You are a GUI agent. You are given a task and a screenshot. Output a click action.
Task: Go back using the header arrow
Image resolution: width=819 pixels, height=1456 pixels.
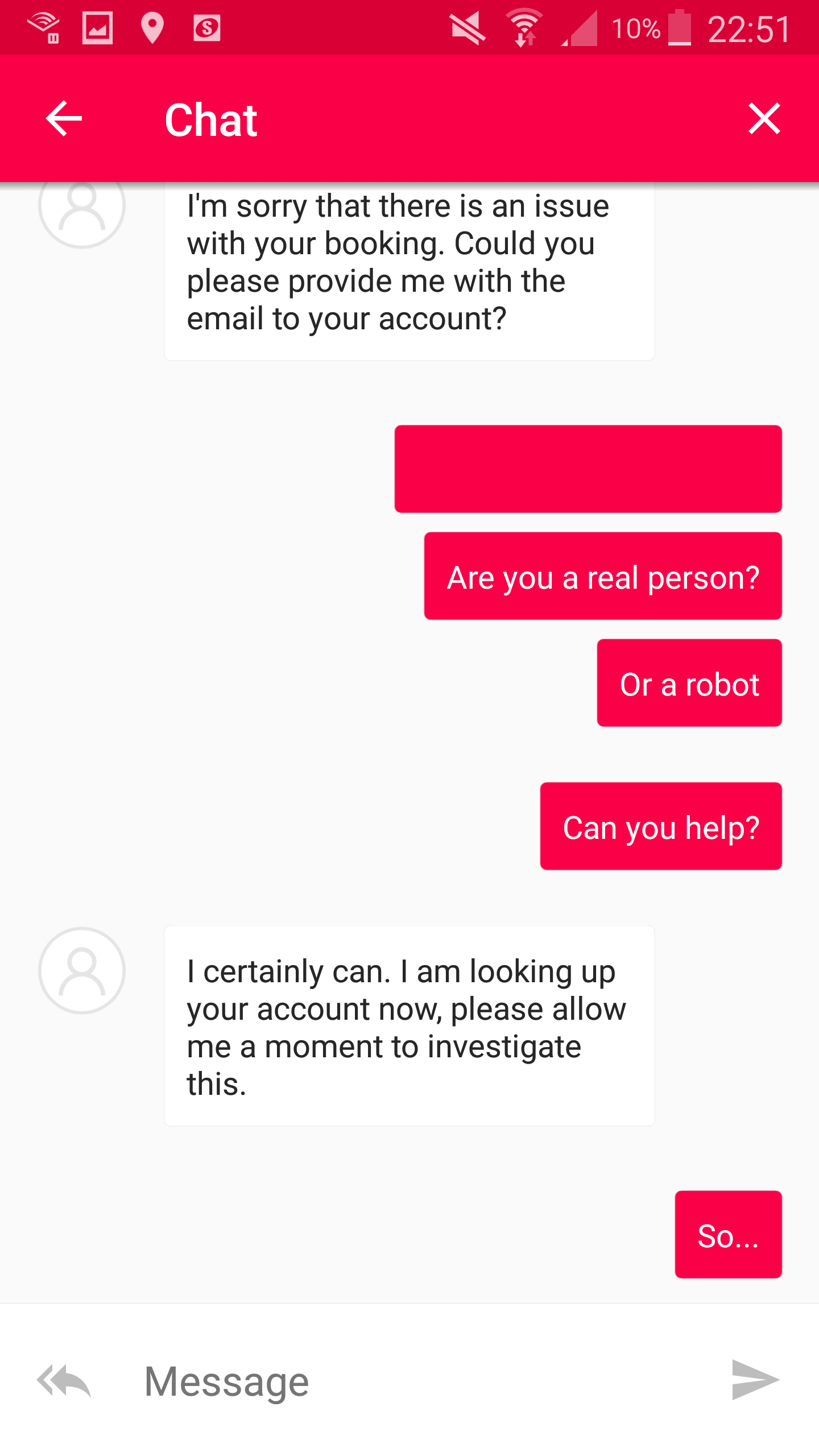tap(64, 119)
